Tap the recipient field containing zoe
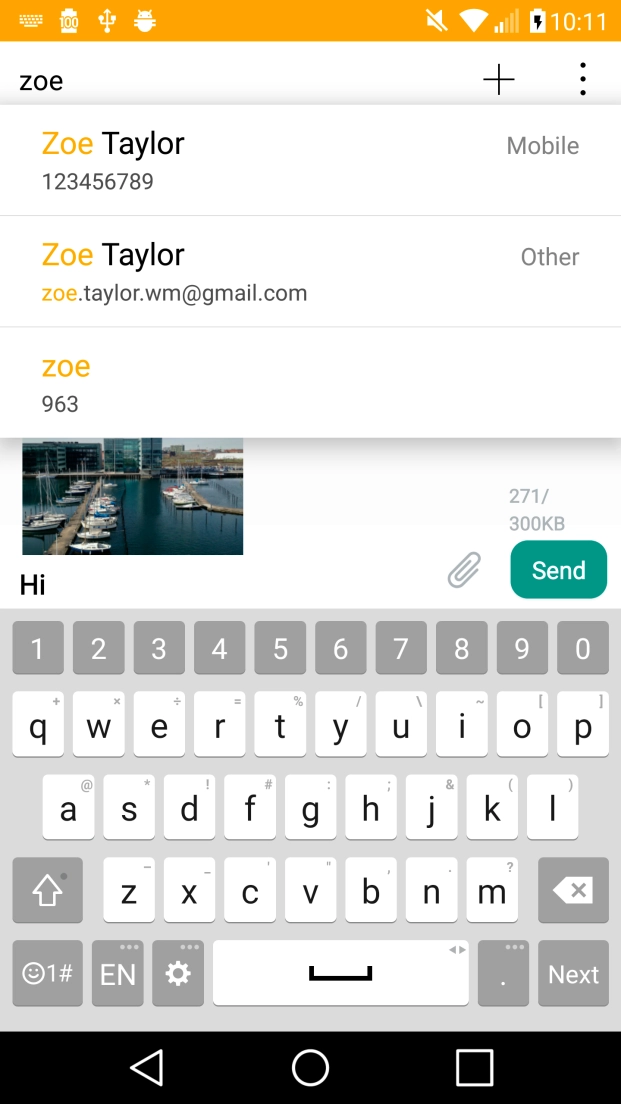This screenshot has height=1104, width=621. coord(230,81)
